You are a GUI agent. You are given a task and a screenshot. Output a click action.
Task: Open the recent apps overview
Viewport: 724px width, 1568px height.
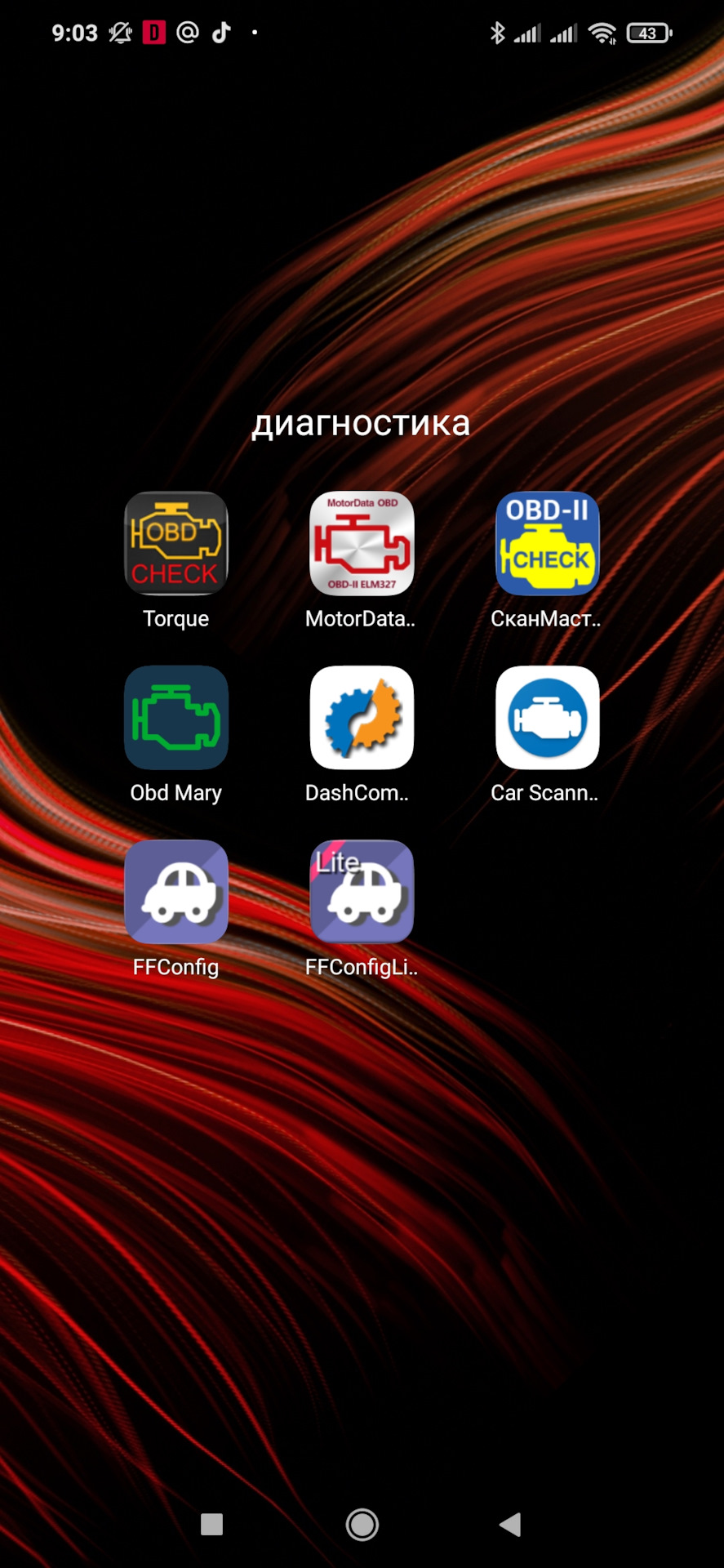click(x=211, y=1524)
